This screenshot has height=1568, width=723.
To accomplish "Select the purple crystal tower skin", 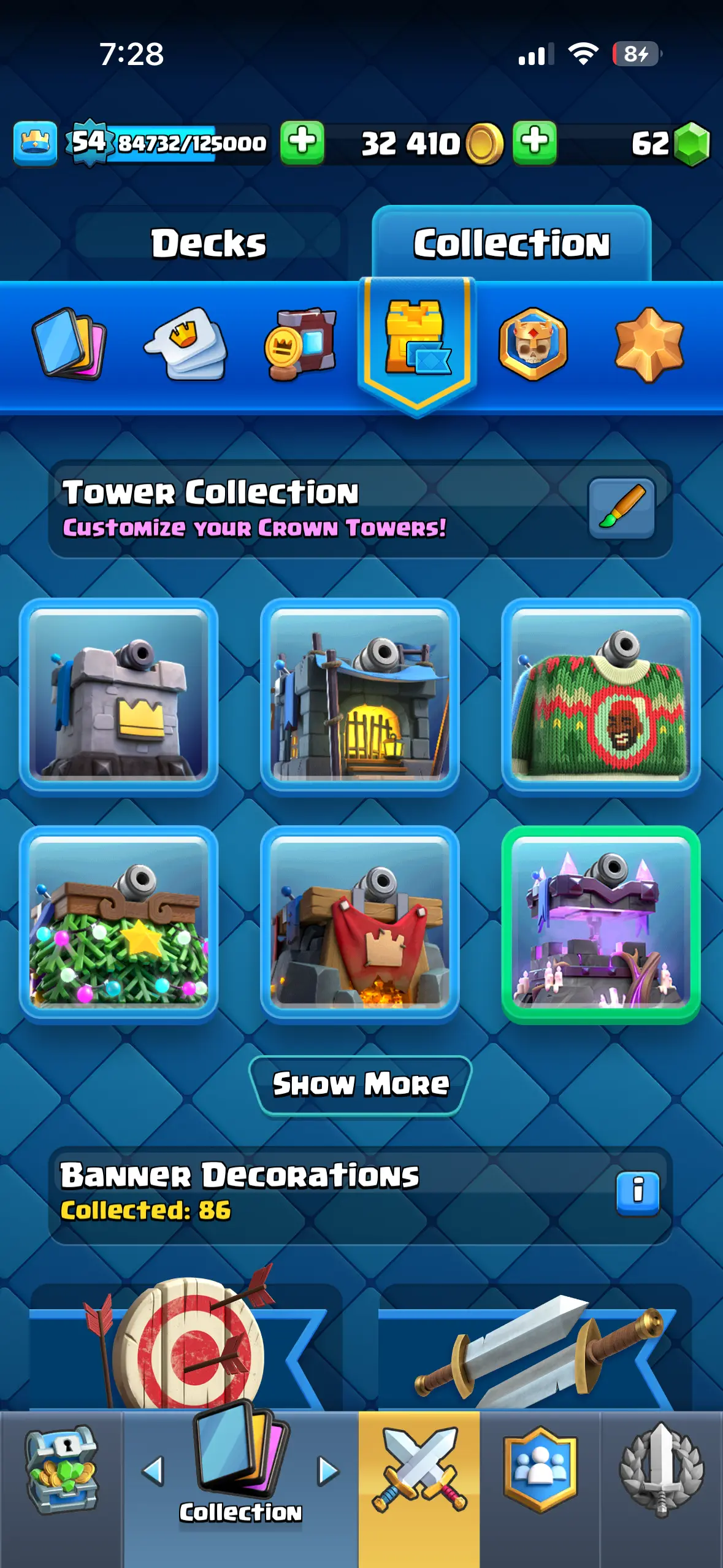I will click(x=600, y=924).
